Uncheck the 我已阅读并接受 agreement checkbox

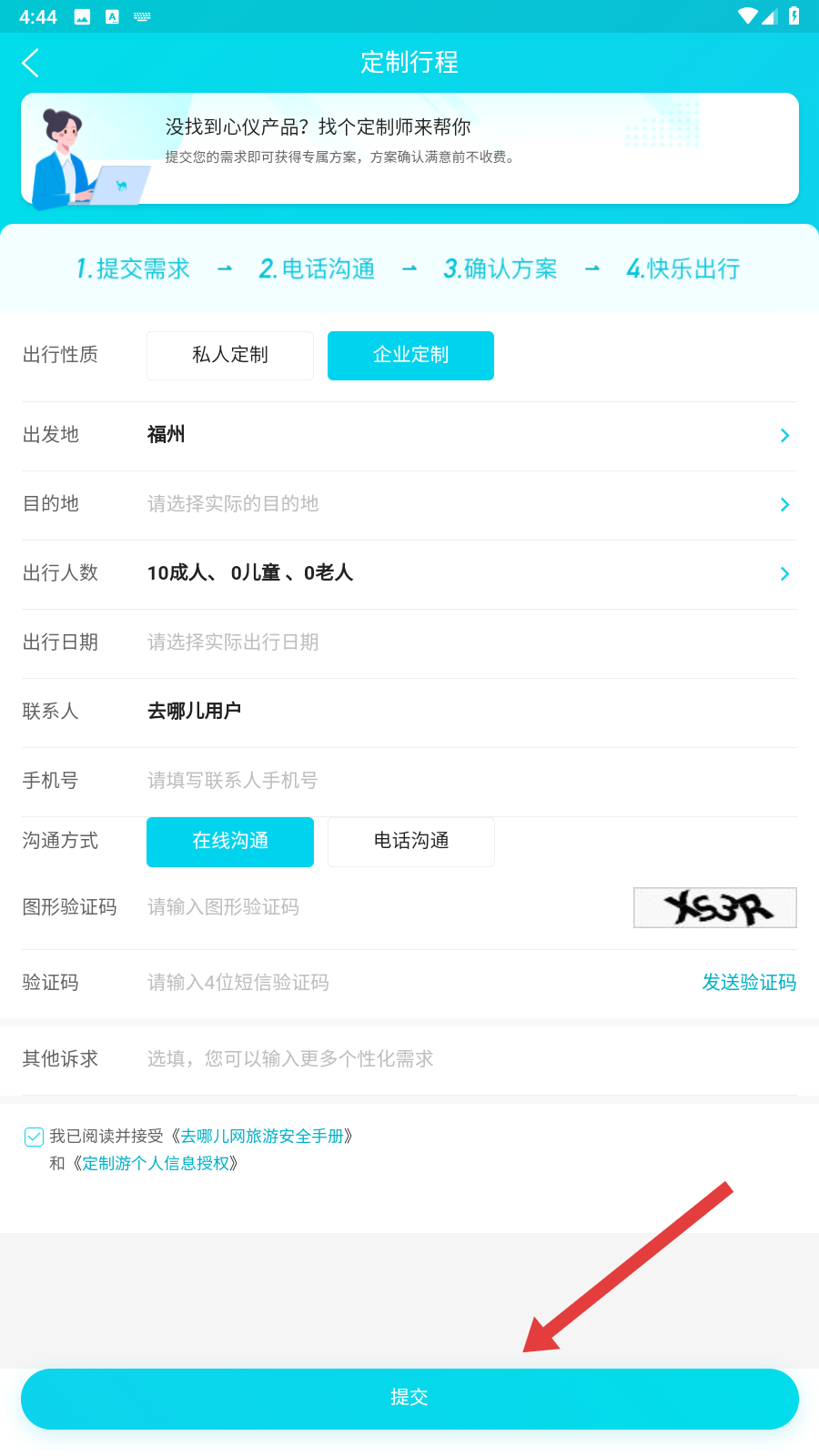click(34, 1137)
